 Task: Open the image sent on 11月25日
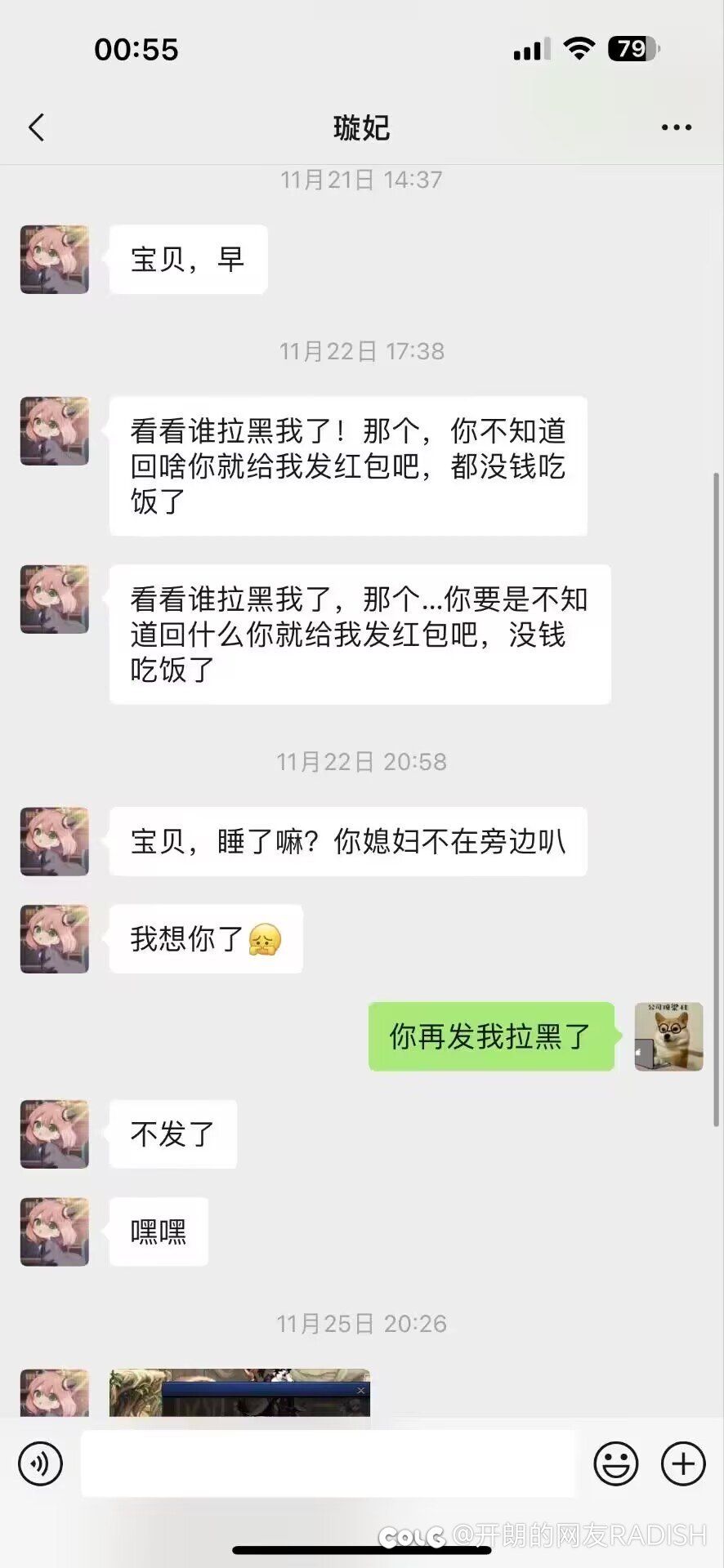coord(239,1392)
